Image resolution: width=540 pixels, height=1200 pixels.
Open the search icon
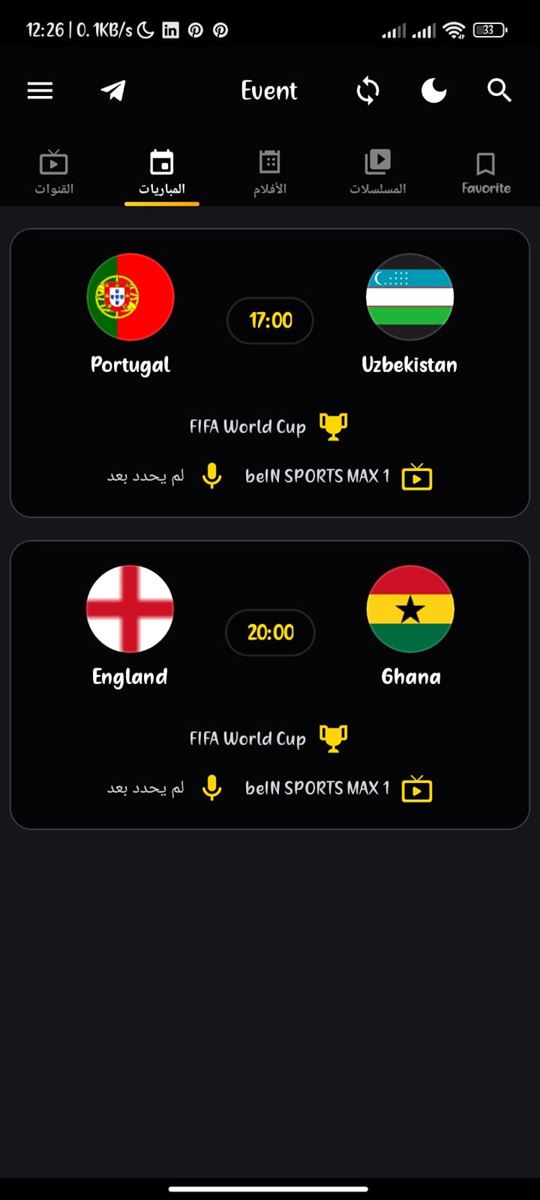click(499, 91)
